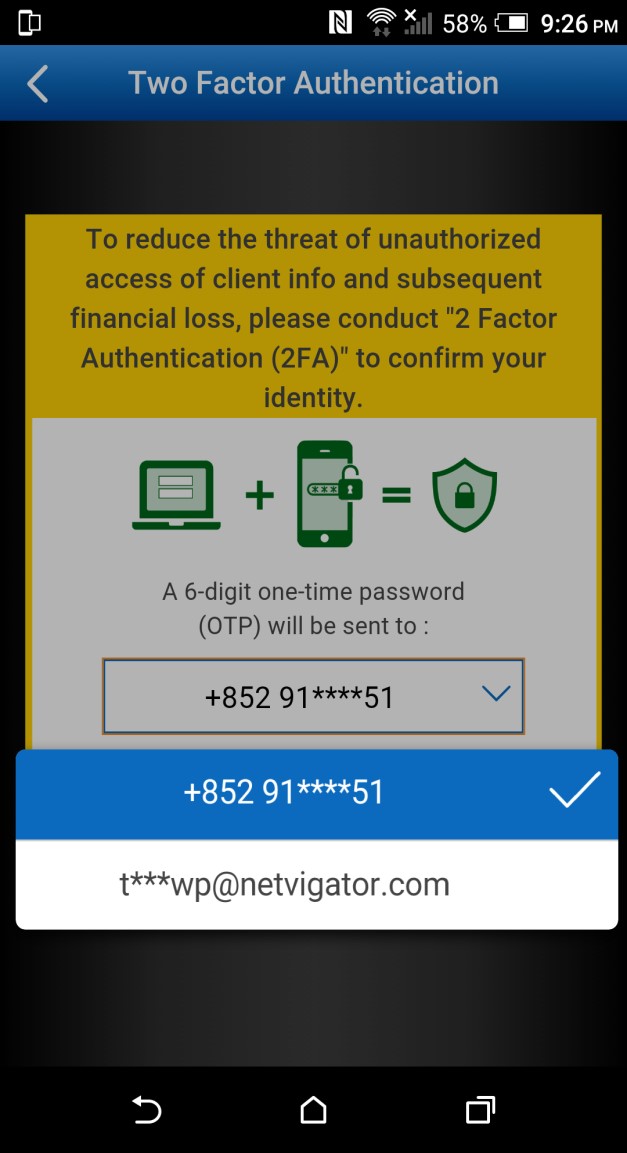The width and height of the screenshot is (627, 1153).
Task: Go to the home screen
Action: click(314, 1110)
